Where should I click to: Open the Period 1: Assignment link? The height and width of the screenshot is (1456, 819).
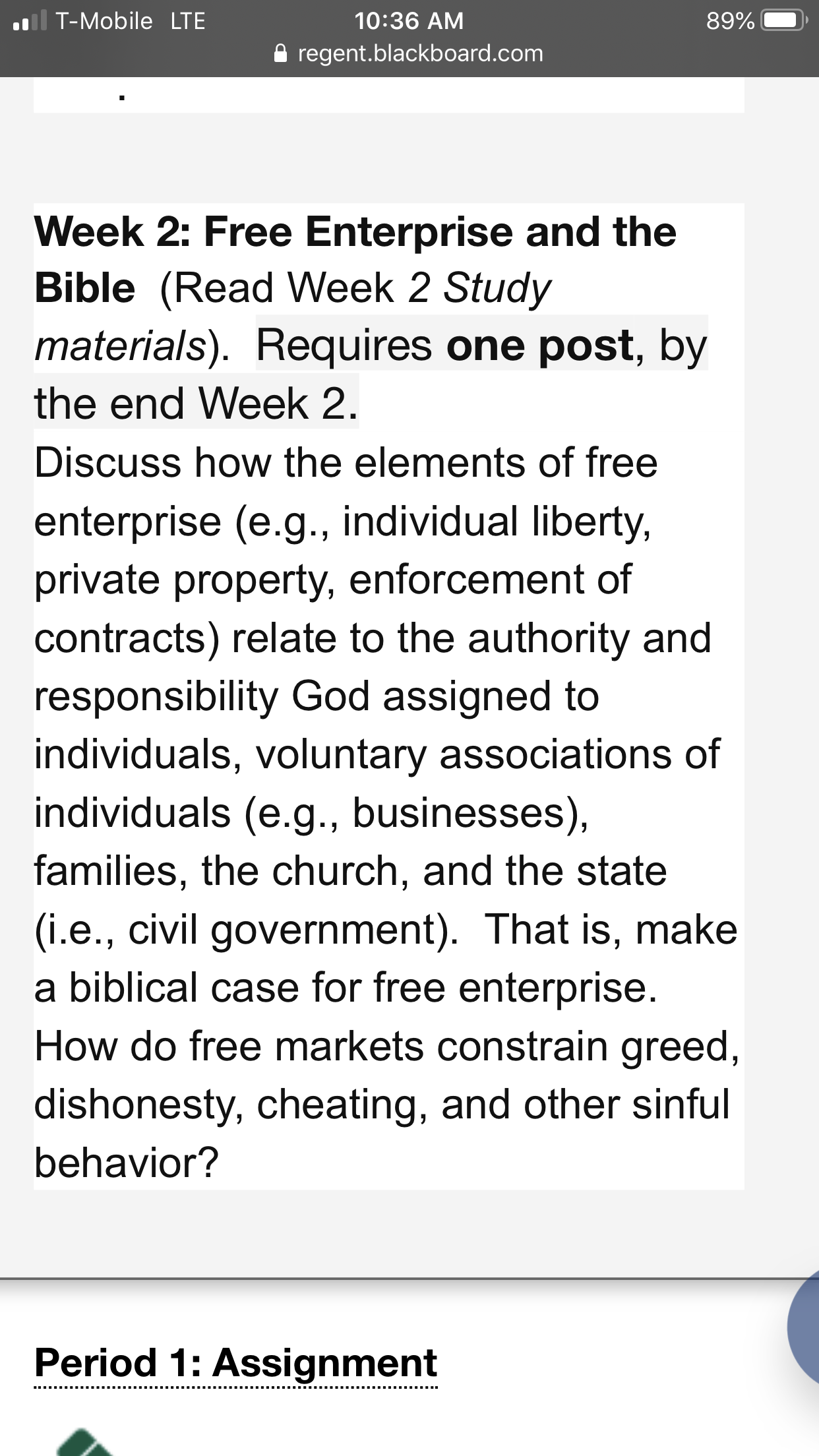pos(235,1362)
